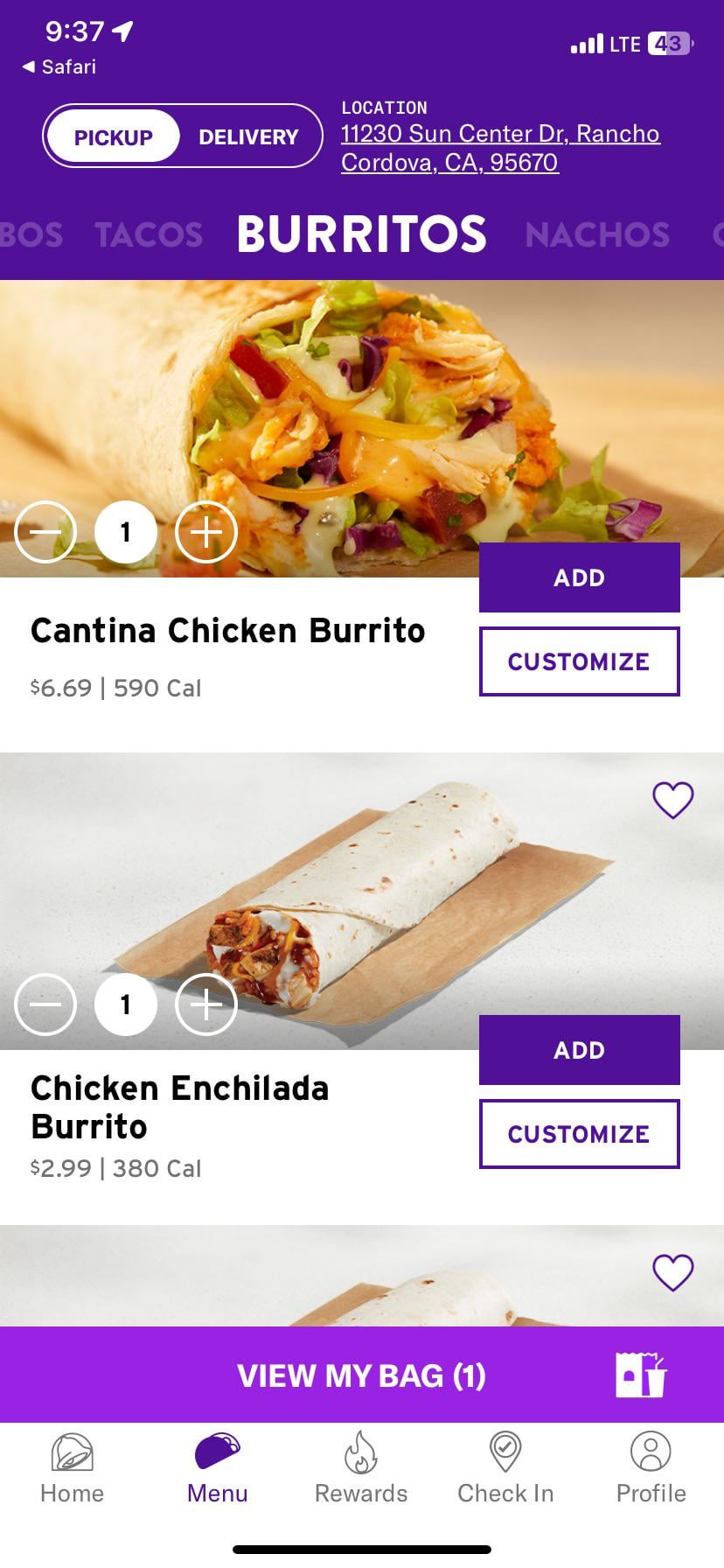The height and width of the screenshot is (1568, 724).
Task: Go to the Home tab
Action: (72, 1470)
